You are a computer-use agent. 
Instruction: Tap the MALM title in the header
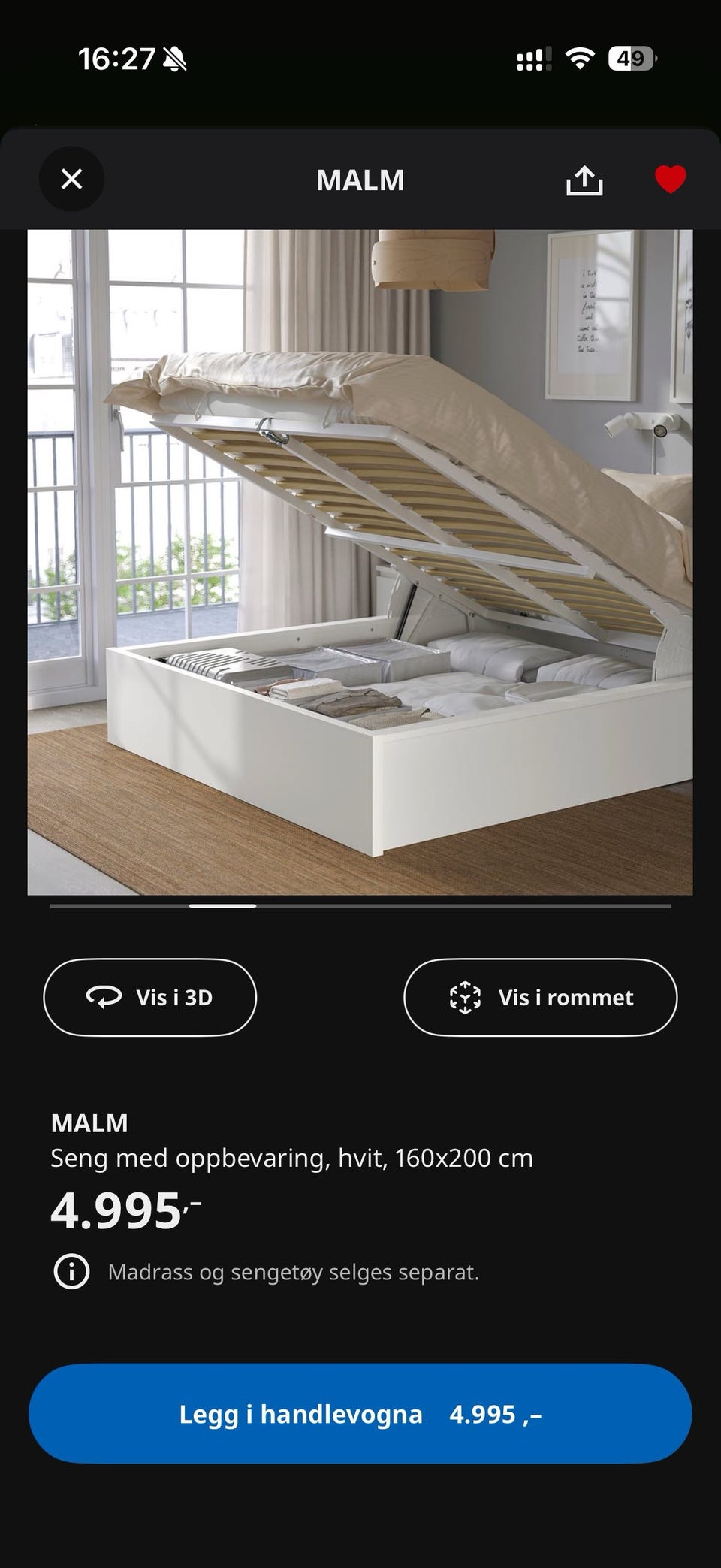click(360, 180)
